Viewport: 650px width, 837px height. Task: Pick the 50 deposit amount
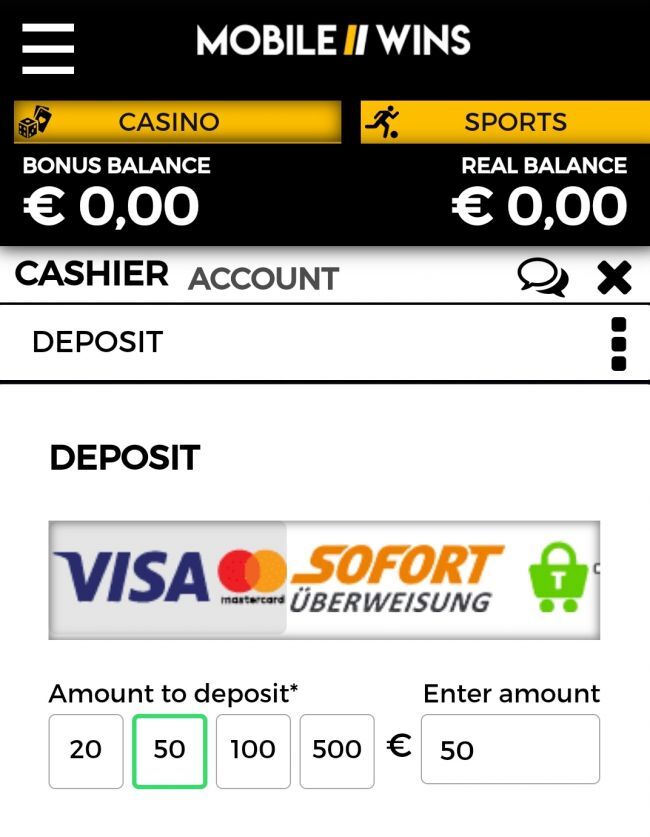(169, 749)
